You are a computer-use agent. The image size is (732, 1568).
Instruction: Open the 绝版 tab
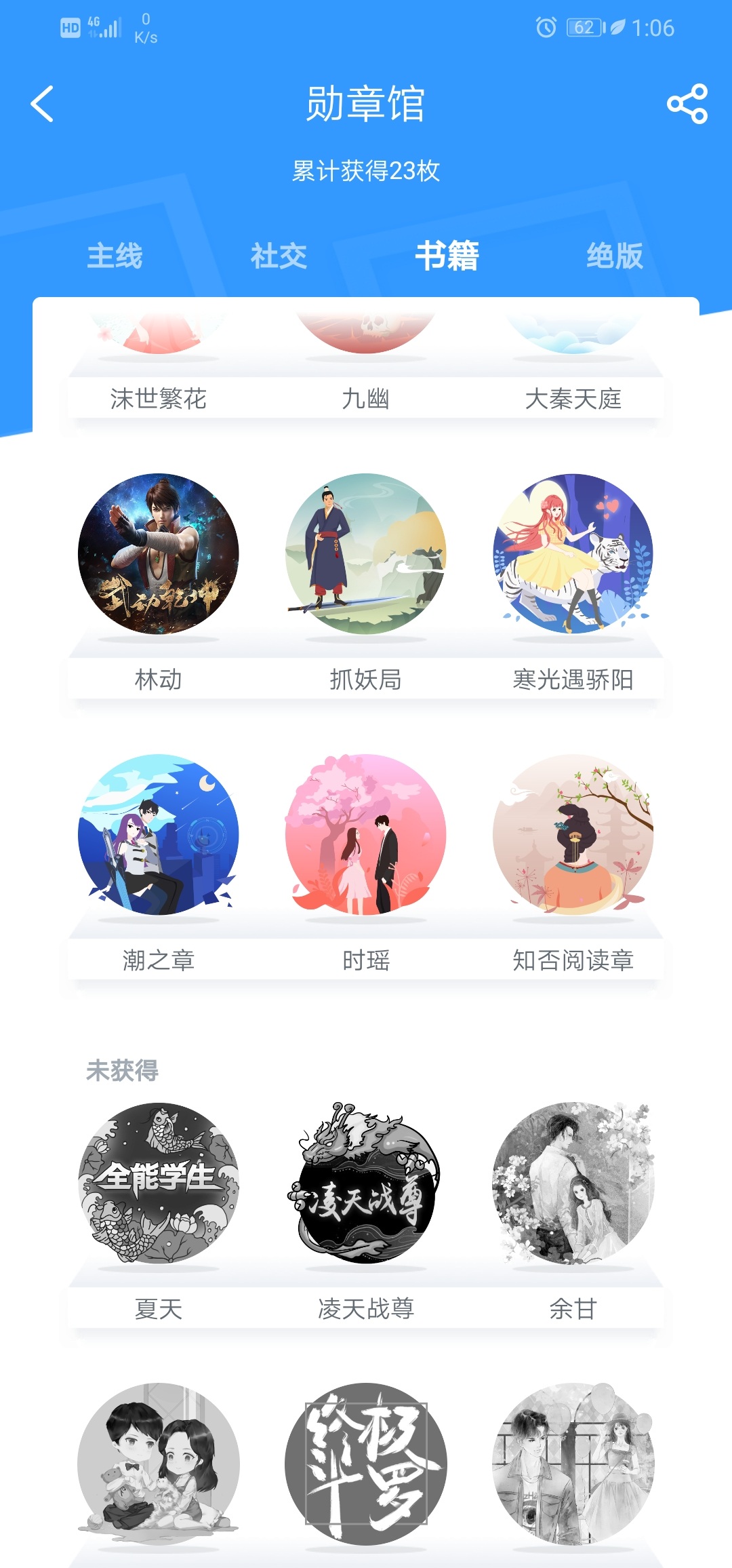(x=614, y=256)
